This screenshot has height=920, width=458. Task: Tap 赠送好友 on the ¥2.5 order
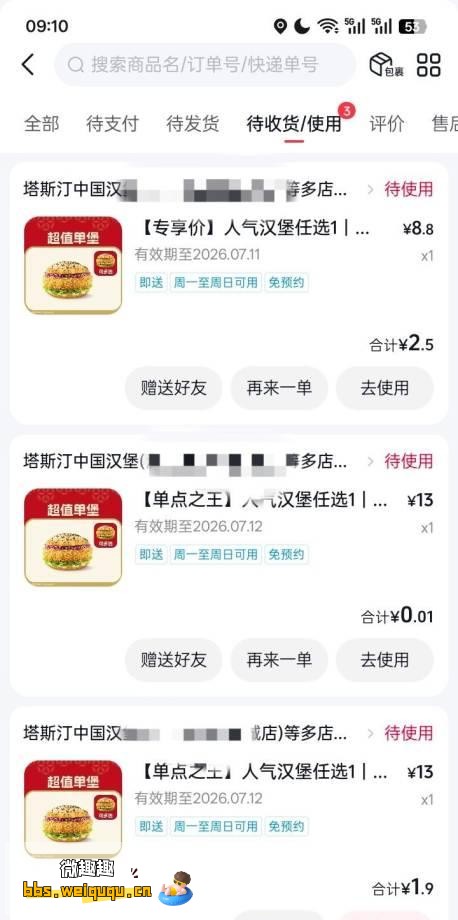coord(174,388)
